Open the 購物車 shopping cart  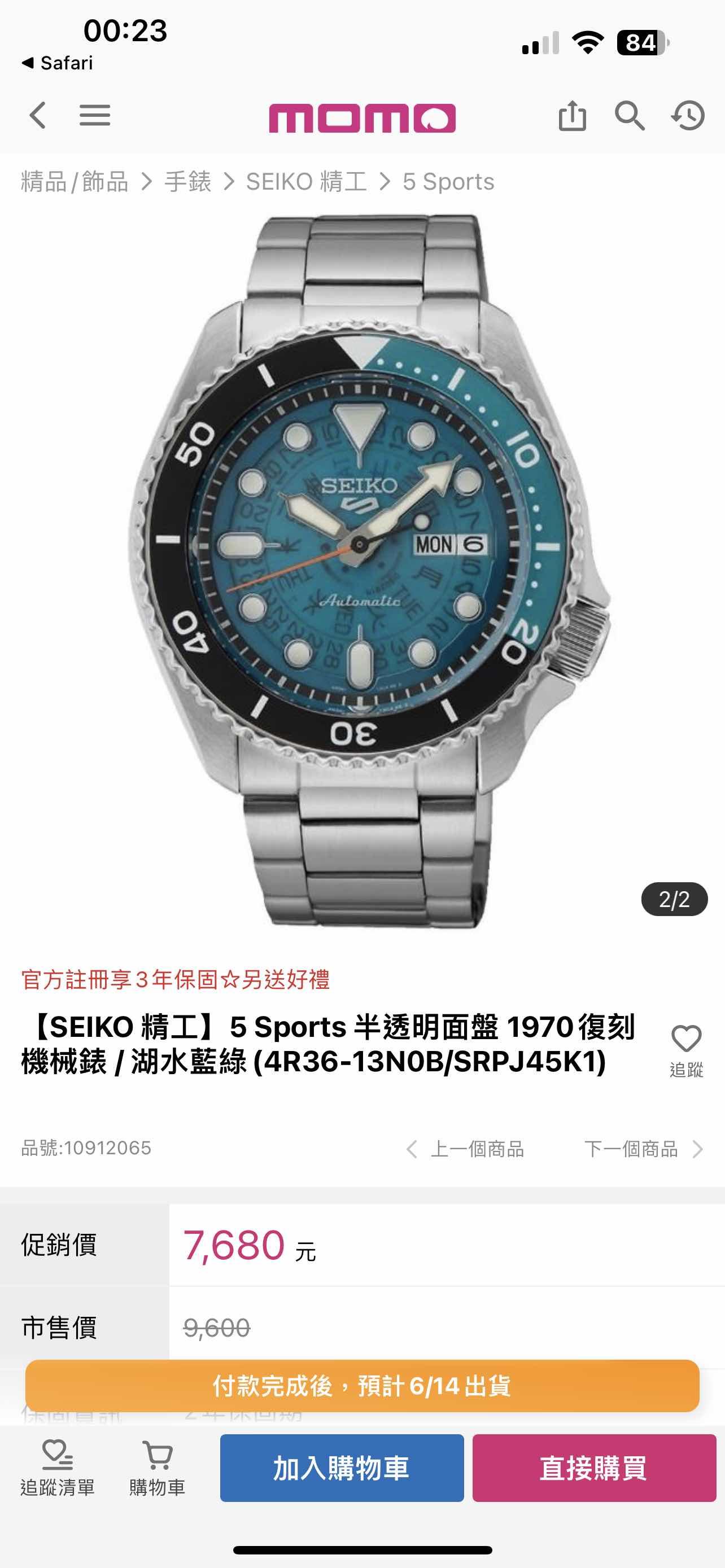[x=157, y=1468]
